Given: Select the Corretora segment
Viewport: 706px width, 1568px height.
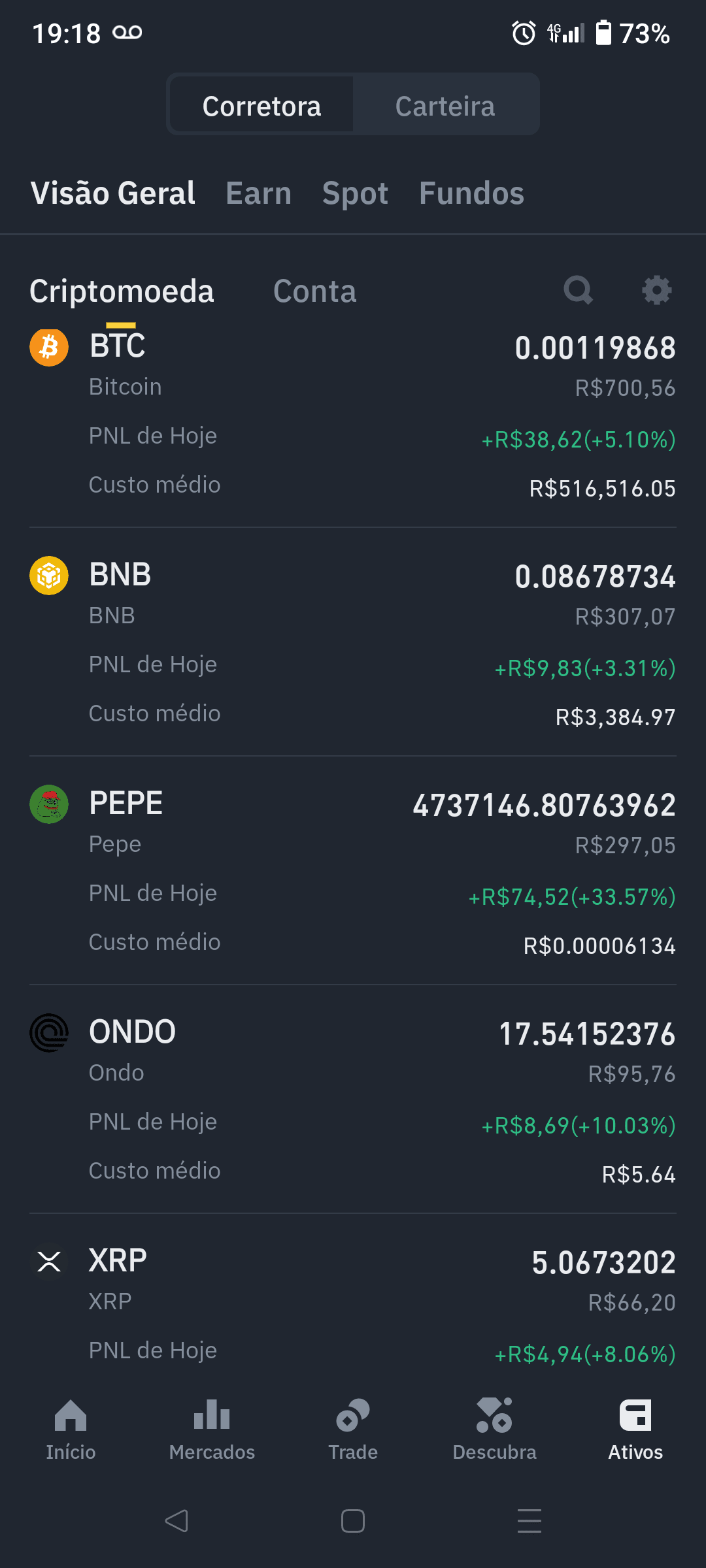Looking at the screenshot, I should (261, 106).
